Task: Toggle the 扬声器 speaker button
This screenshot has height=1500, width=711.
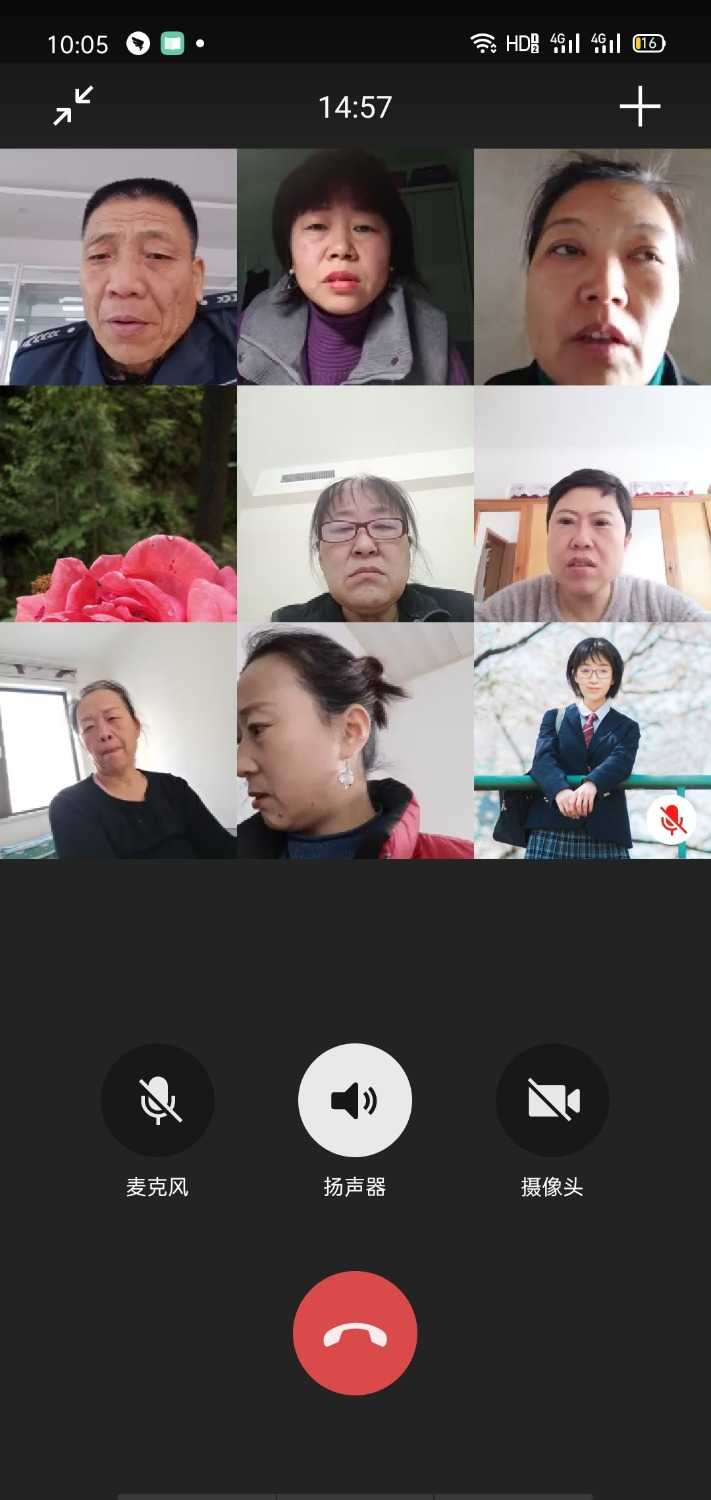Action: click(355, 1100)
